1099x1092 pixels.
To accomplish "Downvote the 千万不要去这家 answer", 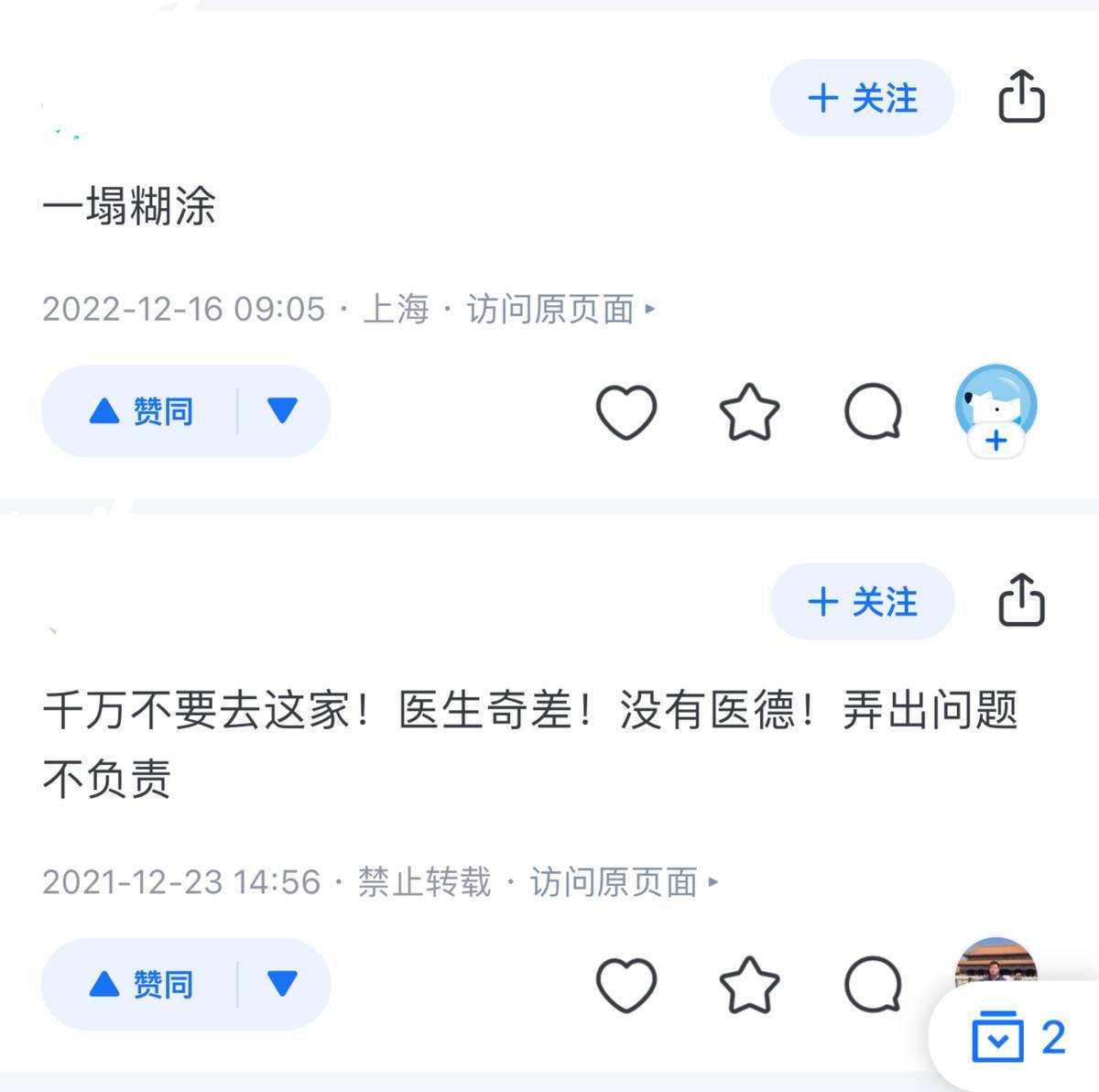I will [282, 984].
